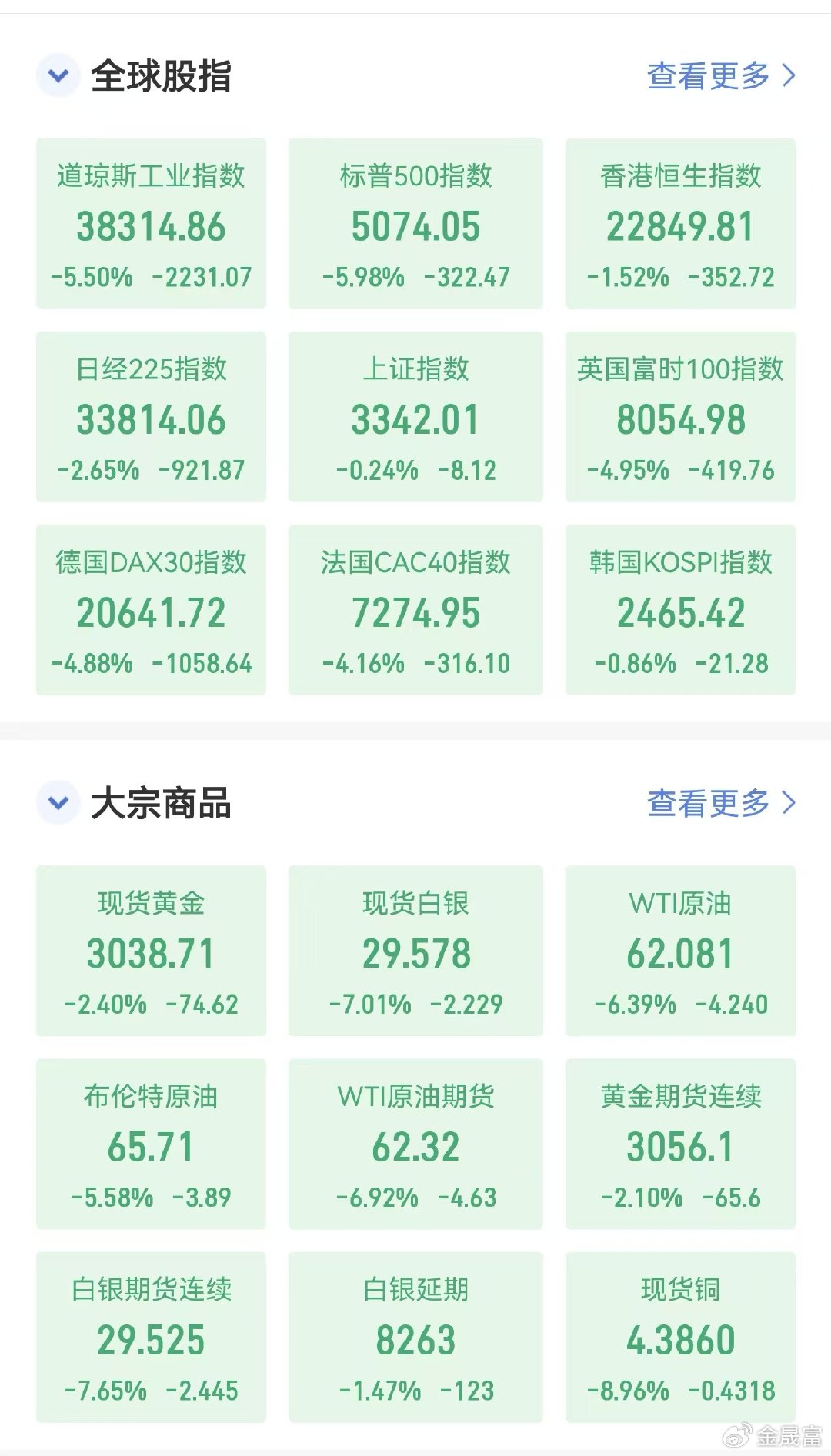View 英国富时100指数 details
Viewport: 831px width, 1456px height.
coord(680,417)
